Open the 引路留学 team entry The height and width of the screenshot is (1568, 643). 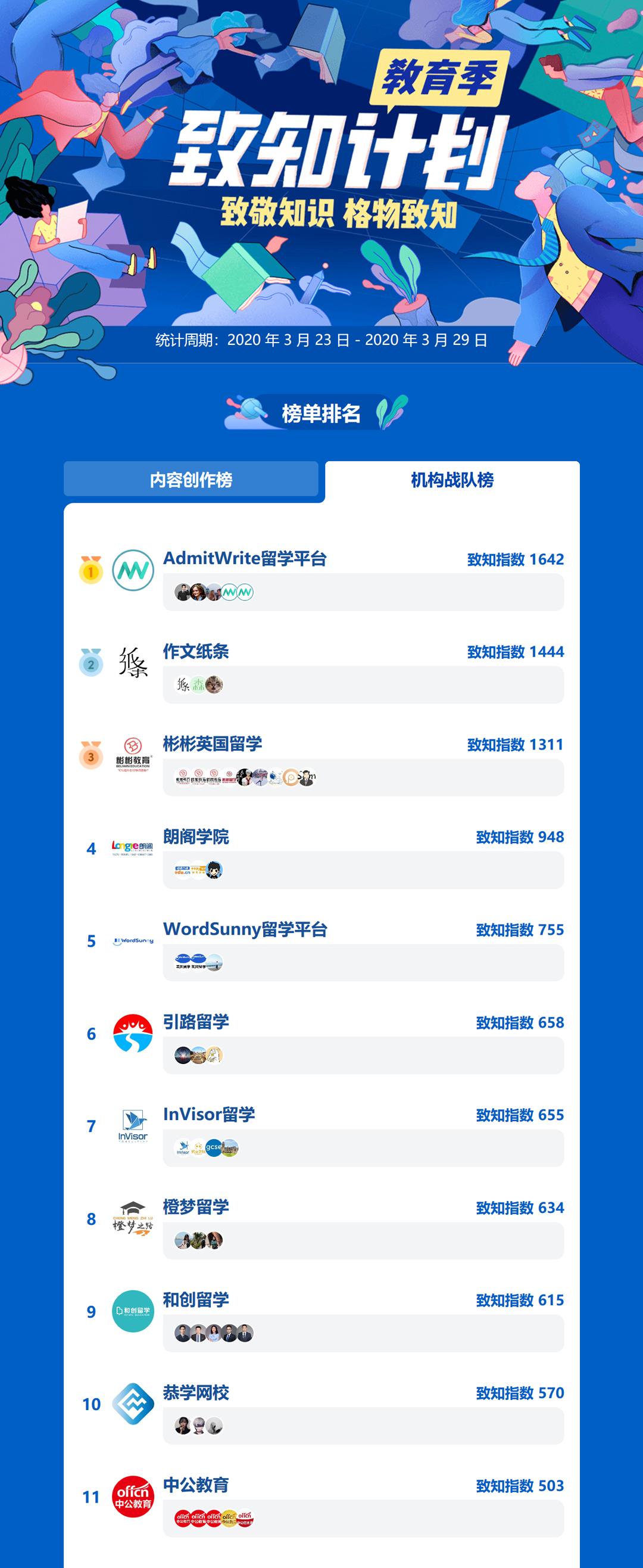click(196, 1021)
